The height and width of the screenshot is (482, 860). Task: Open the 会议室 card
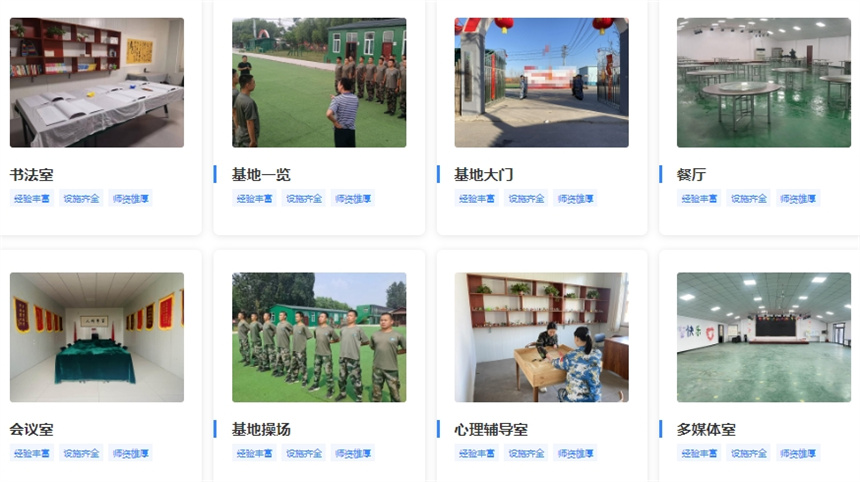(97, 337)
